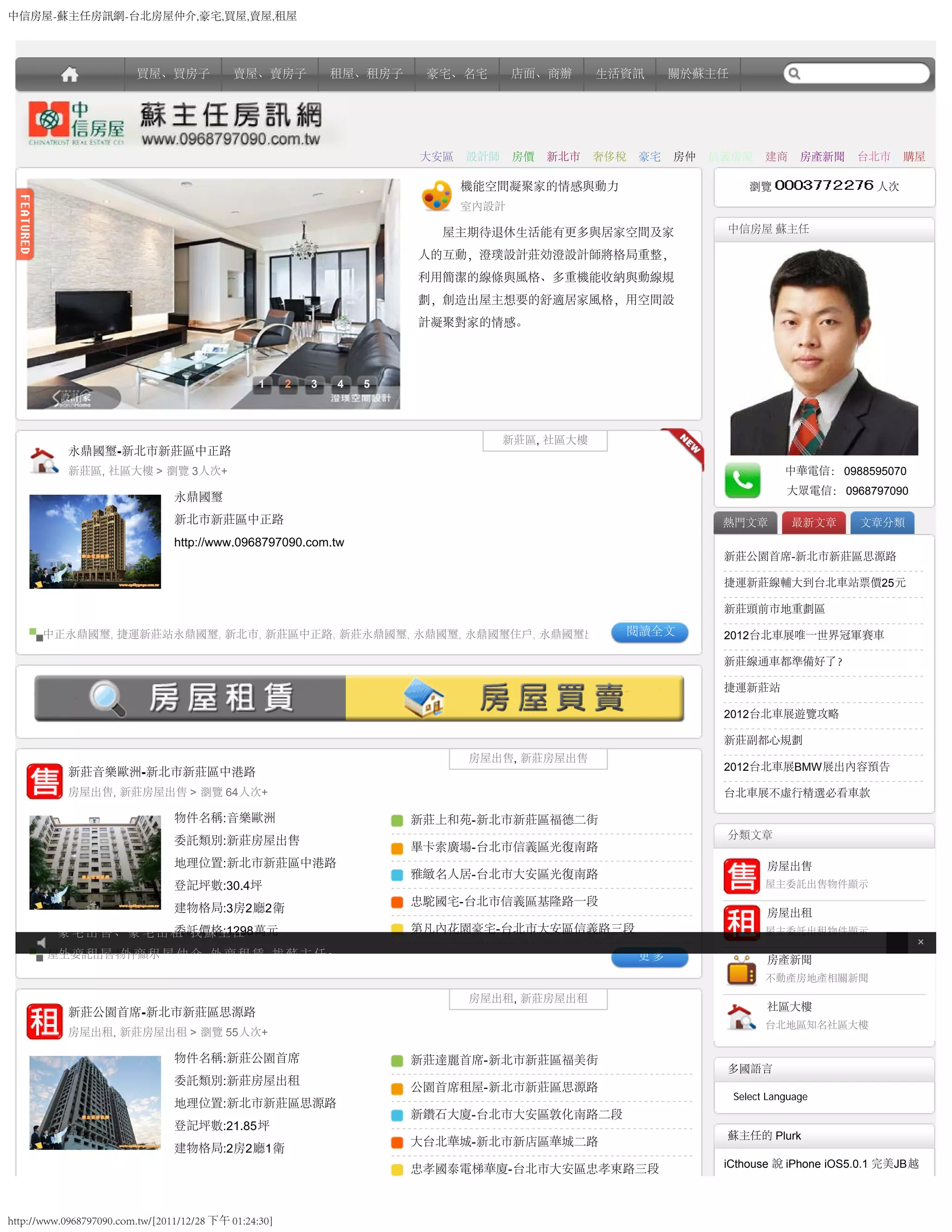Open 永鼎國璽 article title
952x1232 pixels.
(x=150, y=451)
